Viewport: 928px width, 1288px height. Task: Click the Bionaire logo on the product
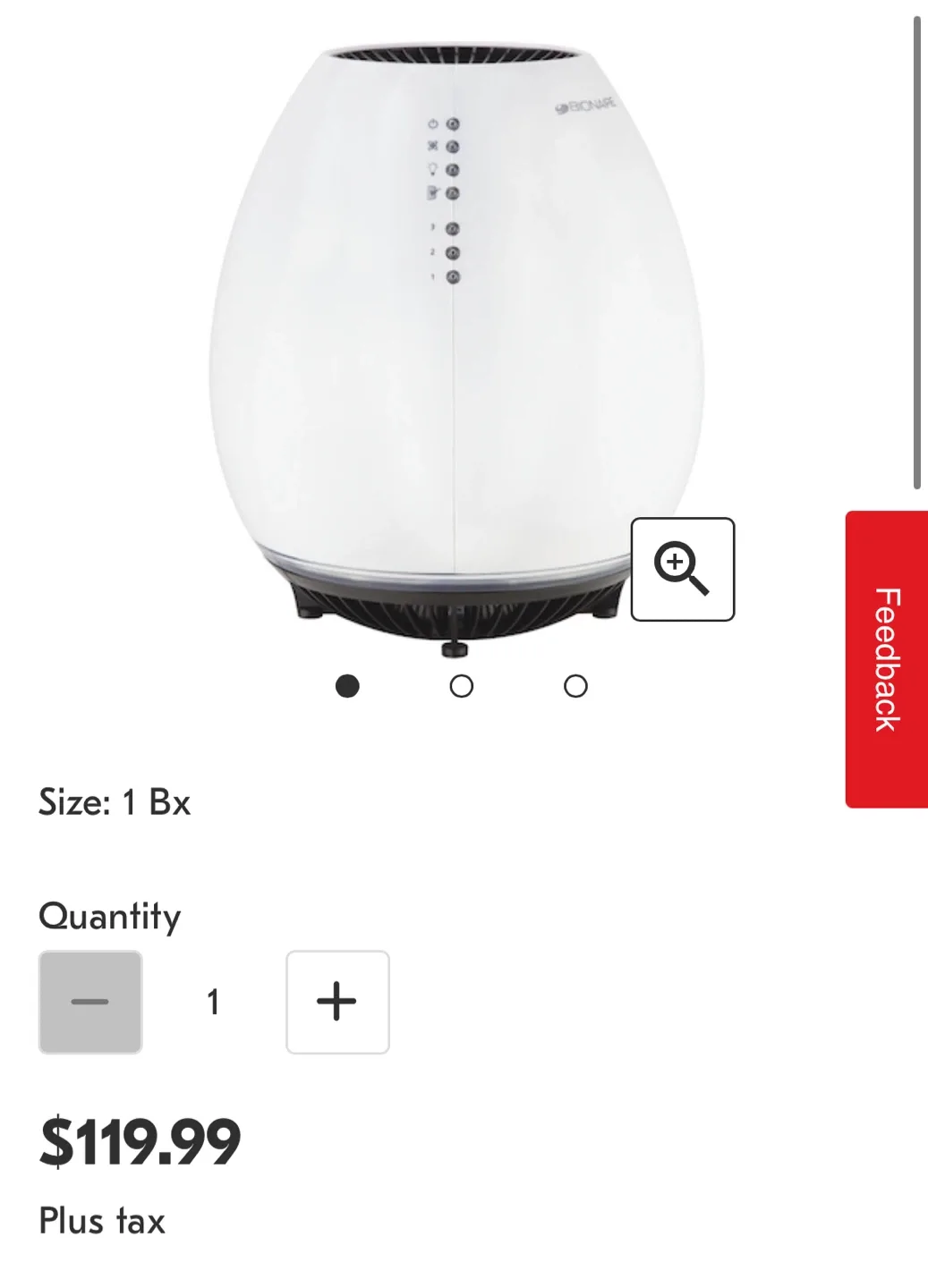[x=586, y=105]
